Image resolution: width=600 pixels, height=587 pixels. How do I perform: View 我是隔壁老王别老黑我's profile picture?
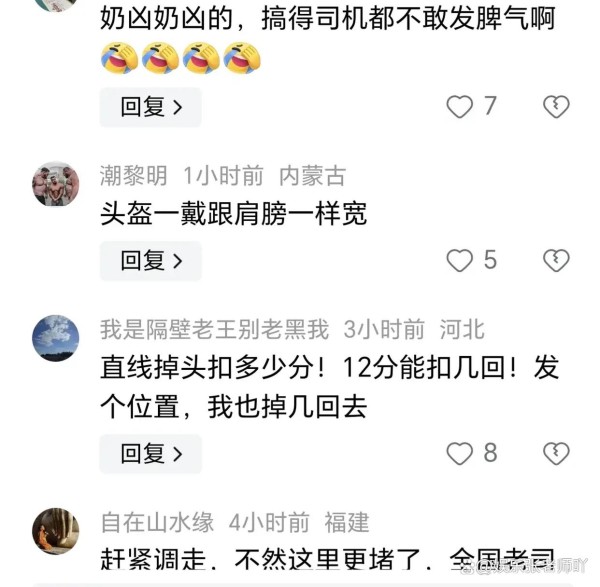tap(56, 338)
